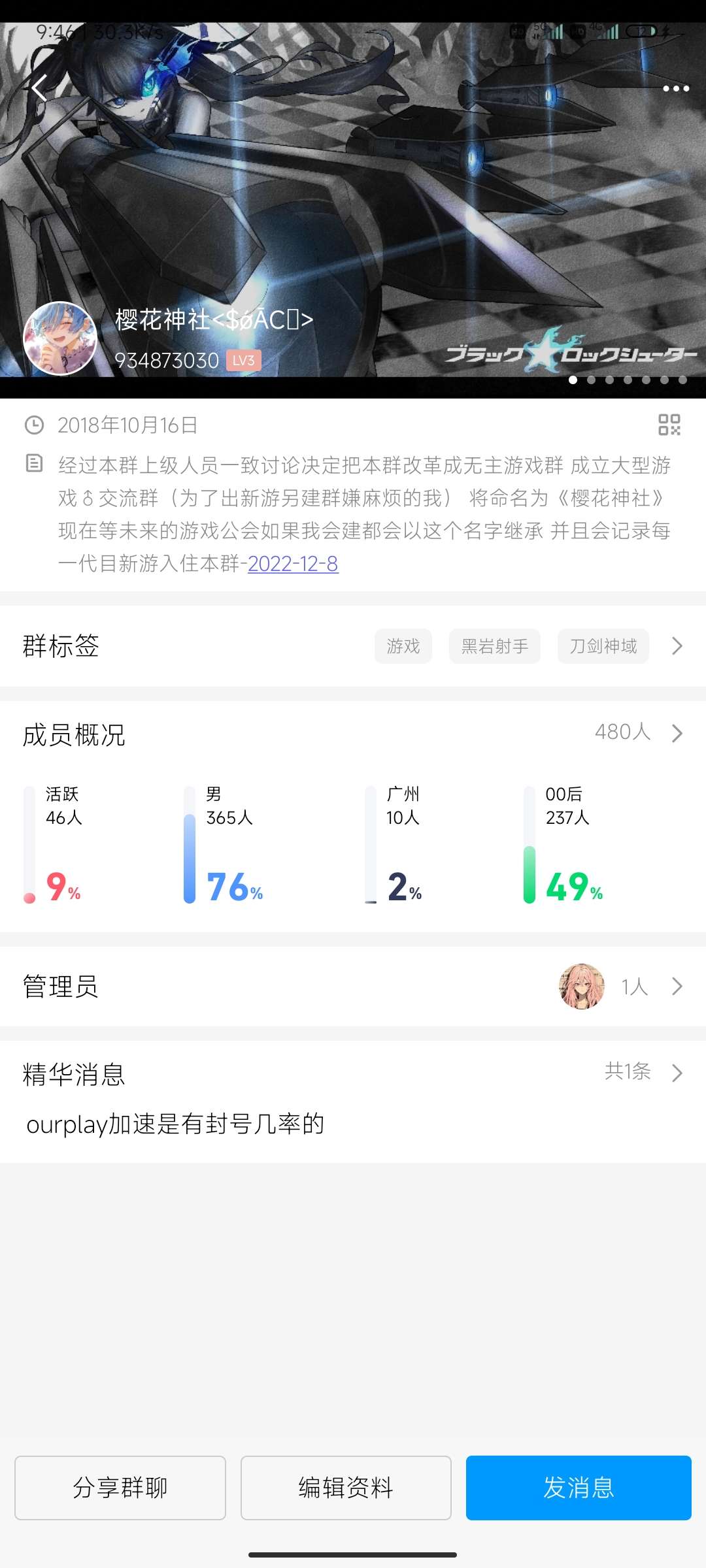Image resolution: width=706 pixels, height=1568 pixels.
Task: Open 精华消息 essence messages
Action: click(353, 1073)
